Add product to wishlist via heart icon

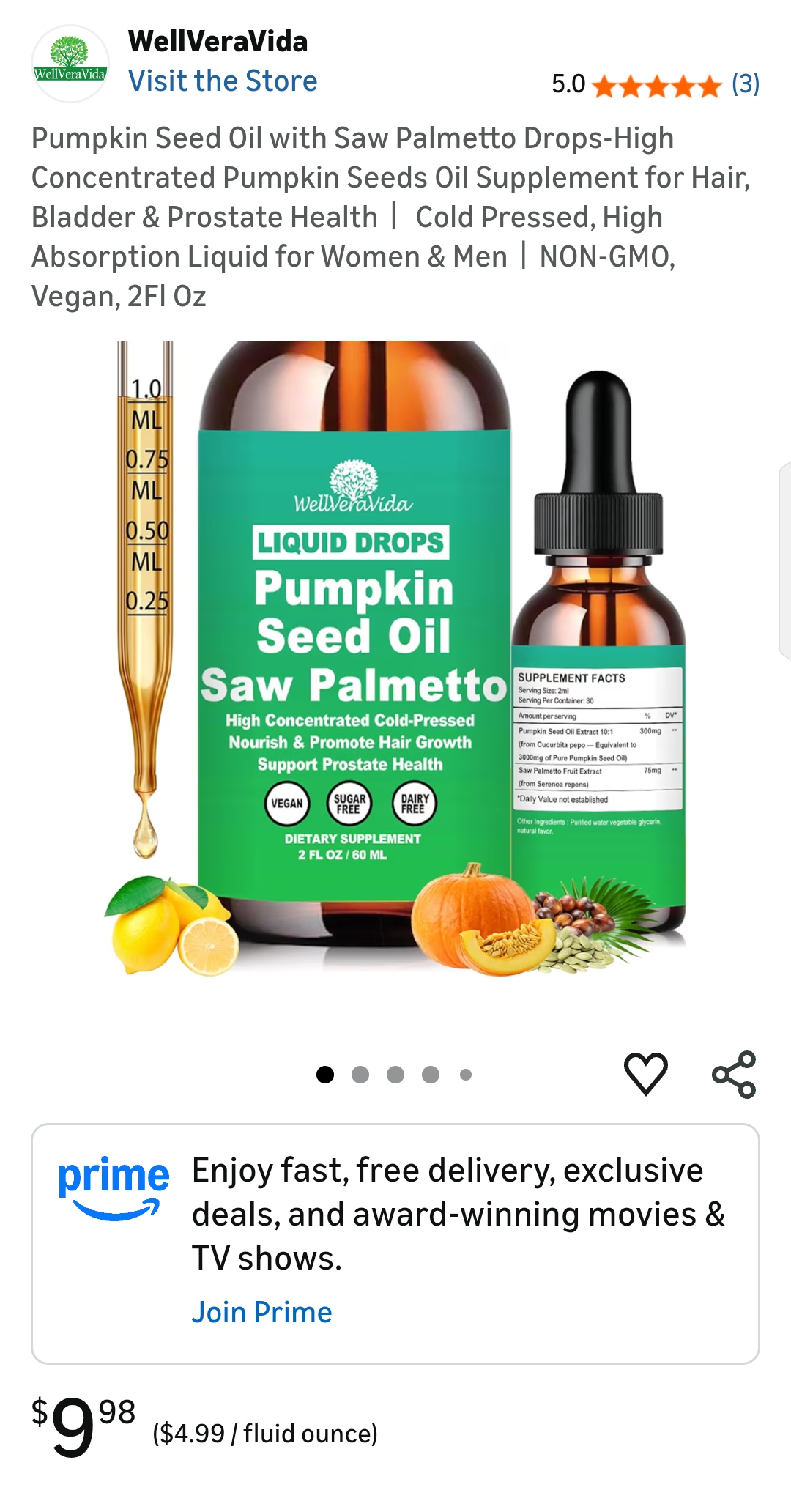[x=645, y=1074]
